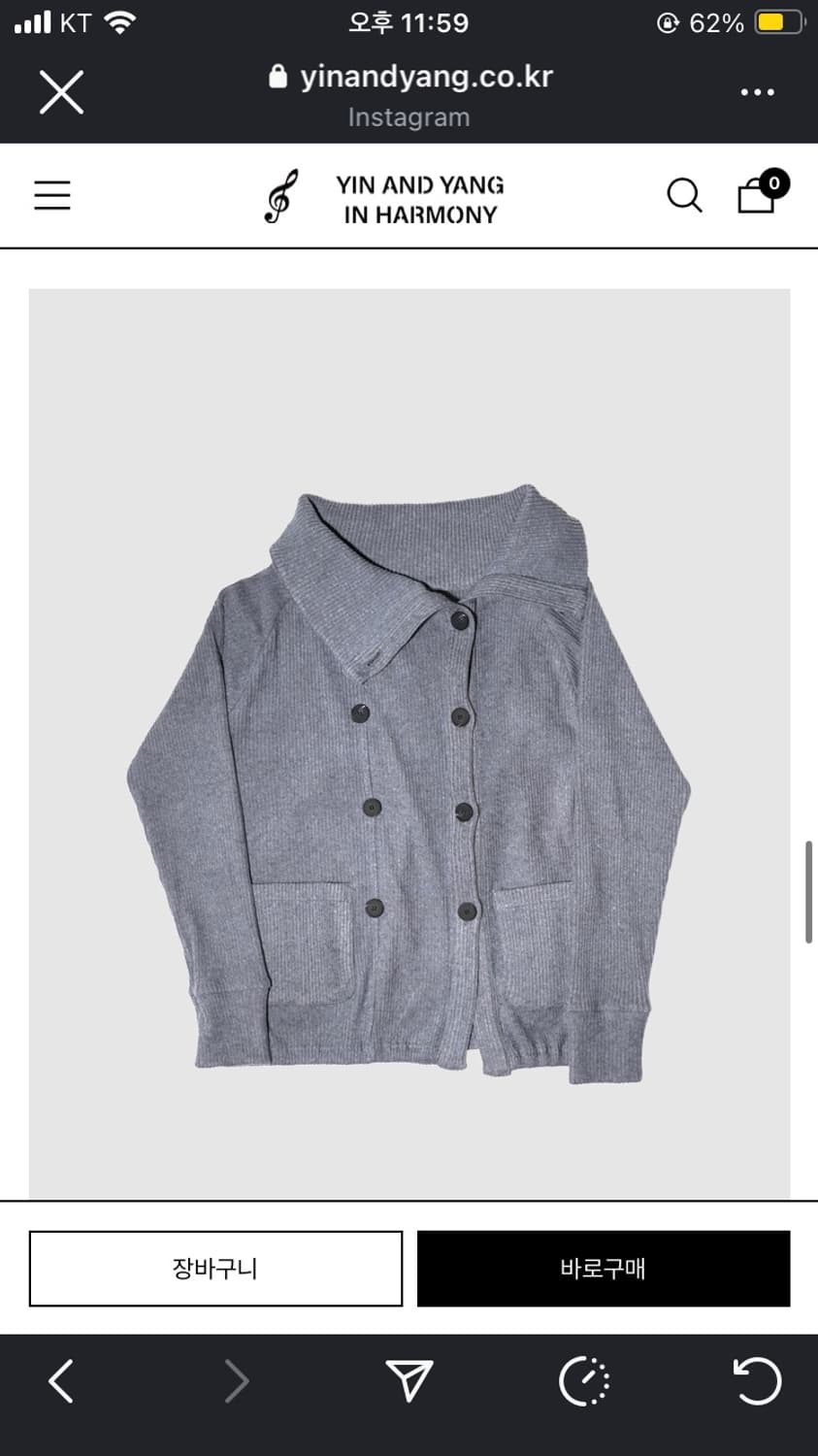The height and width of the screenshot is (1456, 818).
Task: Tap the browser reload icon
Action: point(758,1380)
